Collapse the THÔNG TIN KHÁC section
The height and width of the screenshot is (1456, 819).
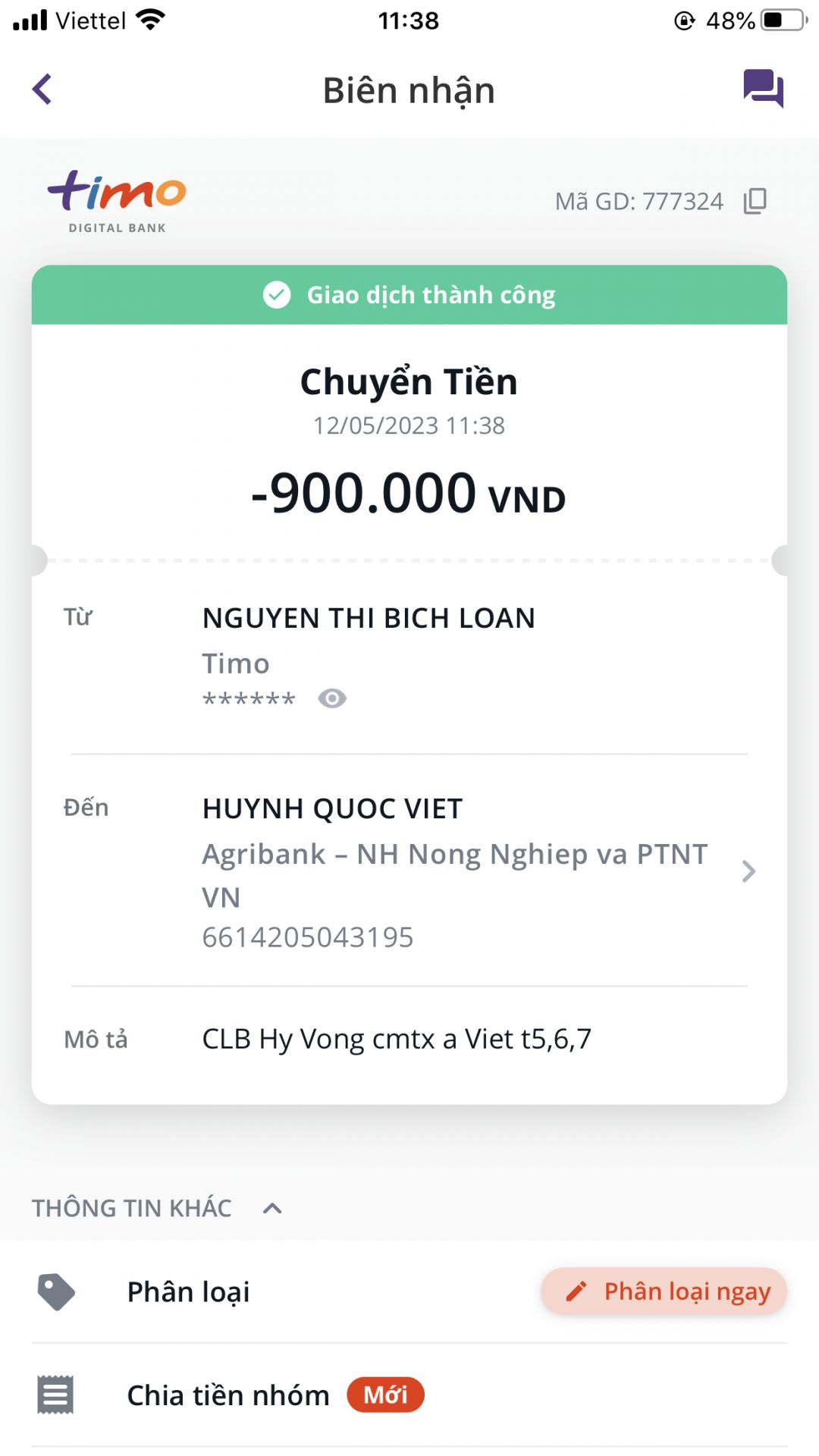tap(272, 1208)
